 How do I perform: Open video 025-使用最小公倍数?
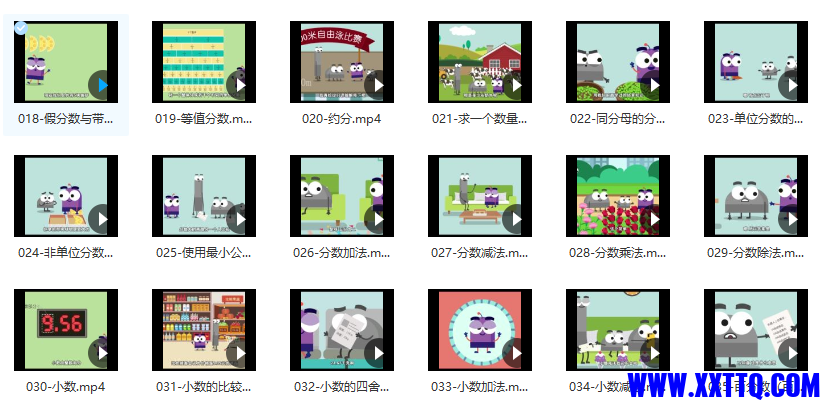pyautogui.click(x=203, y=196)
